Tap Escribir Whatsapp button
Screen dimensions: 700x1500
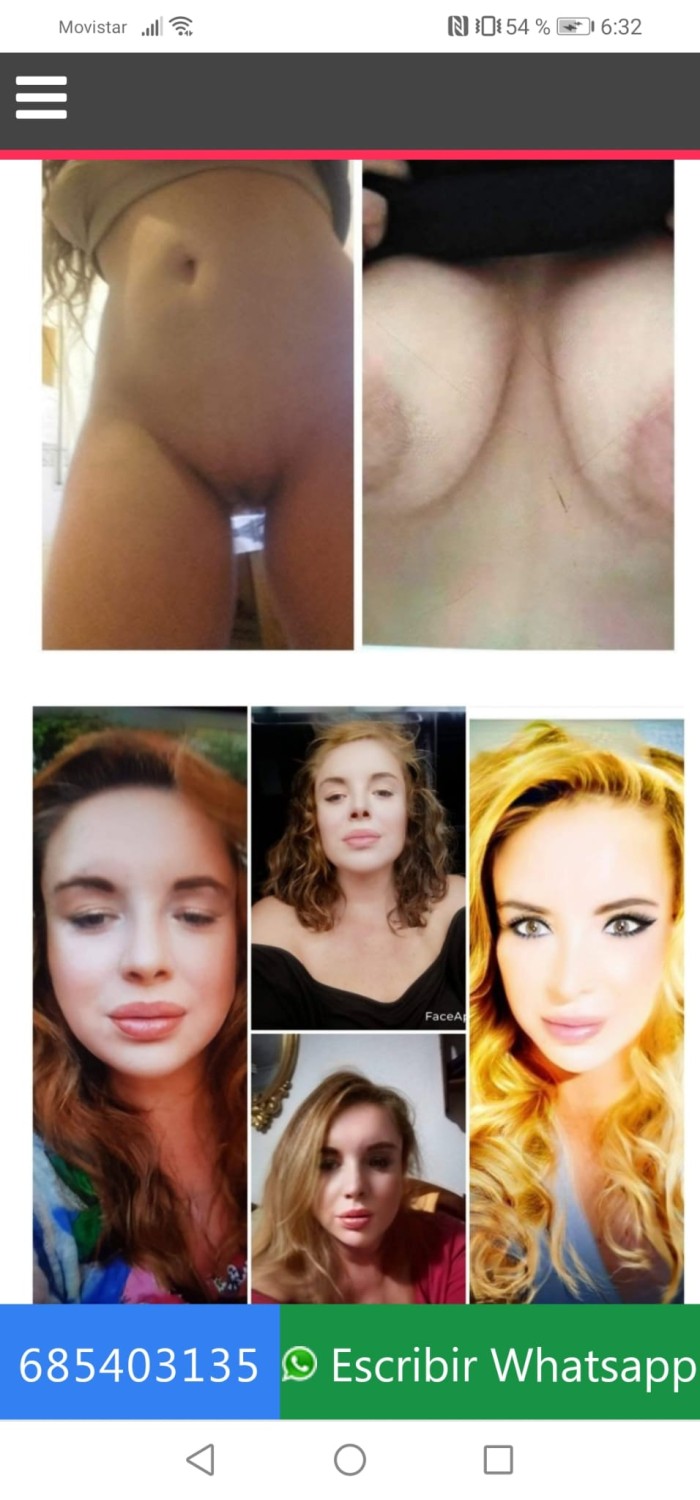pyautogui.click(x=490, y=1364)
